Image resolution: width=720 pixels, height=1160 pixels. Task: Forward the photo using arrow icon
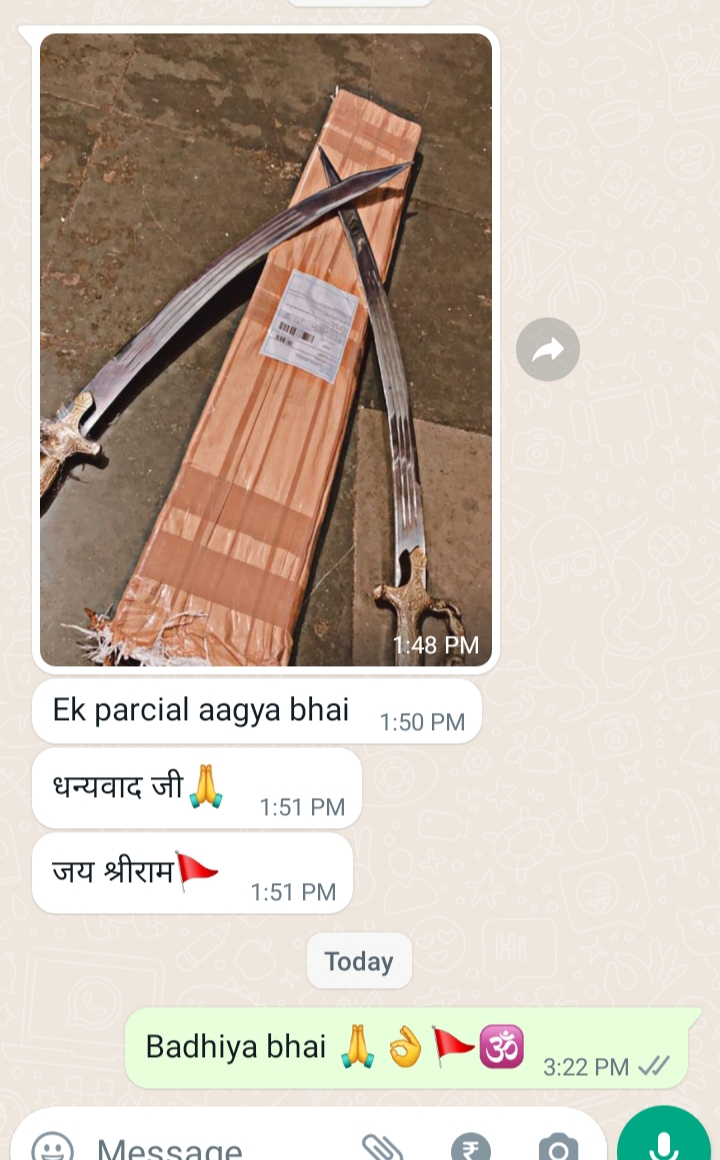(548, 349)
